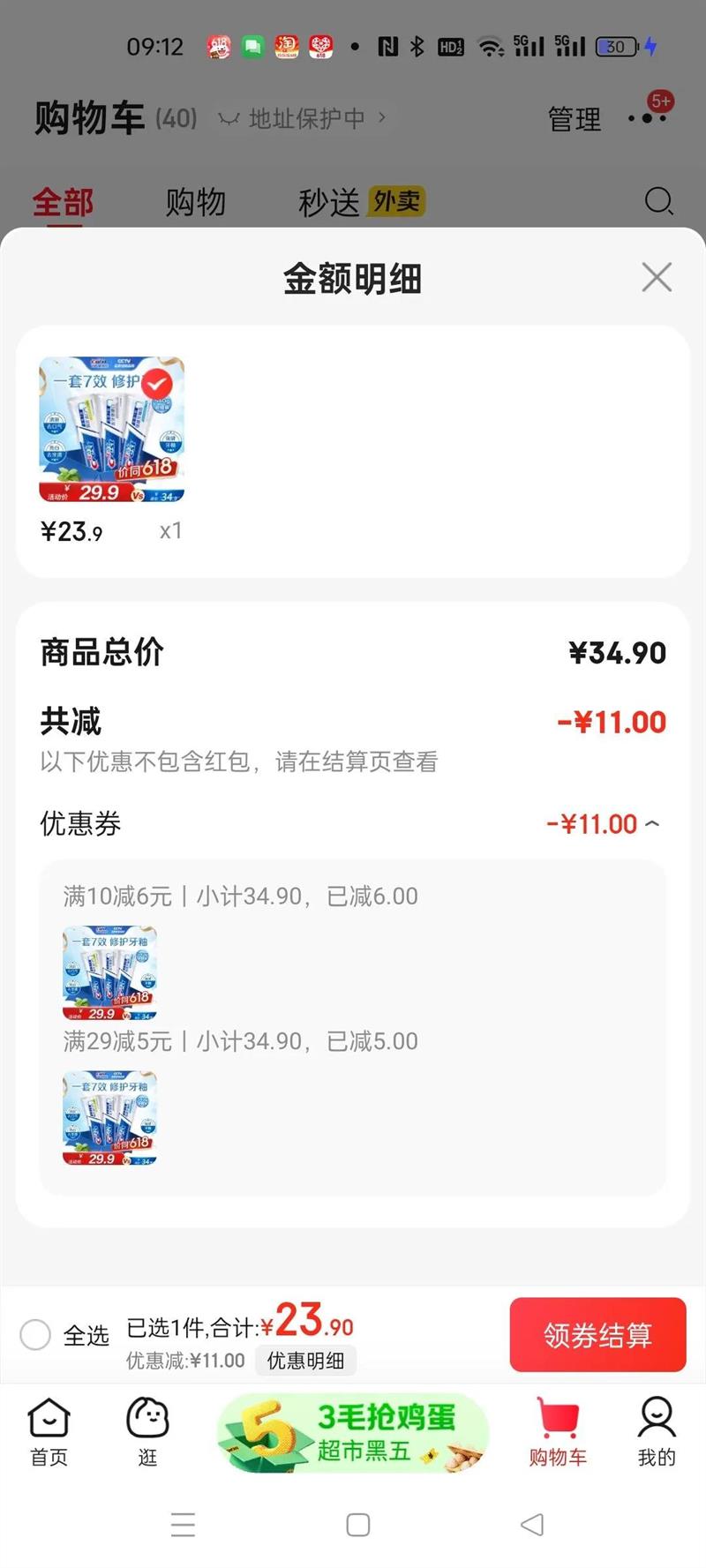Open the overflow menu with 5+ badge

point(648,117)
